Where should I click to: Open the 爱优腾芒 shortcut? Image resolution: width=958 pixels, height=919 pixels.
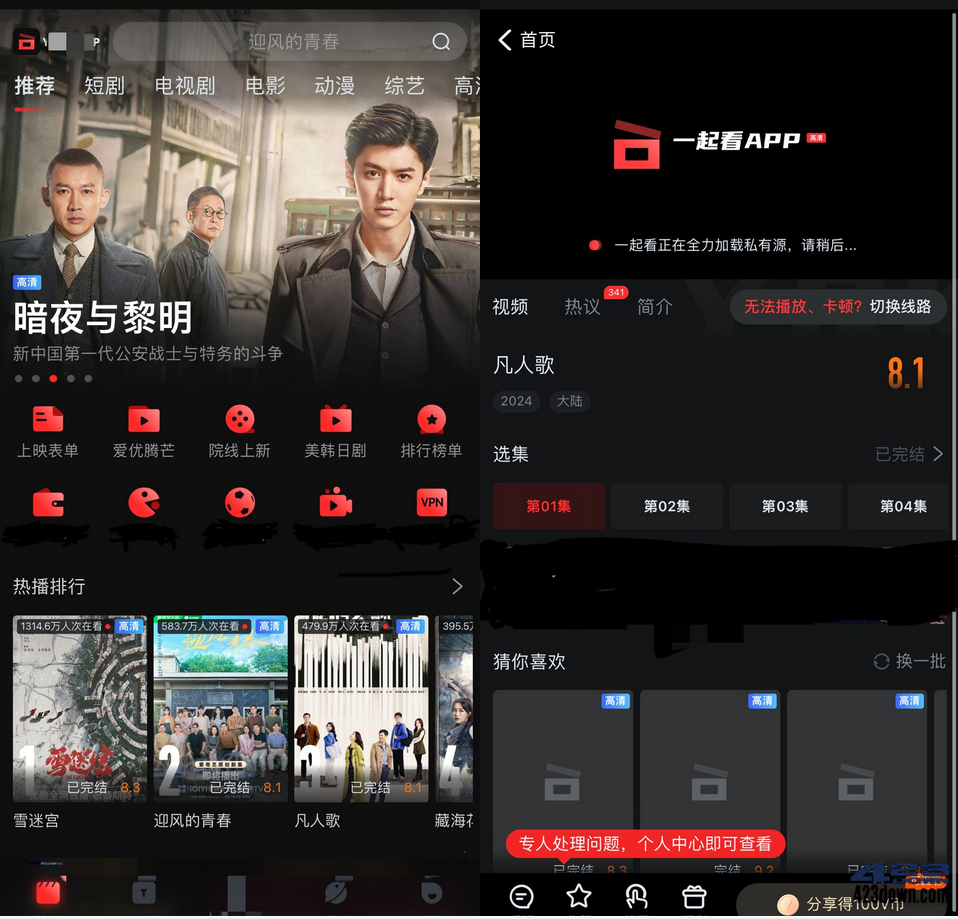144,431
